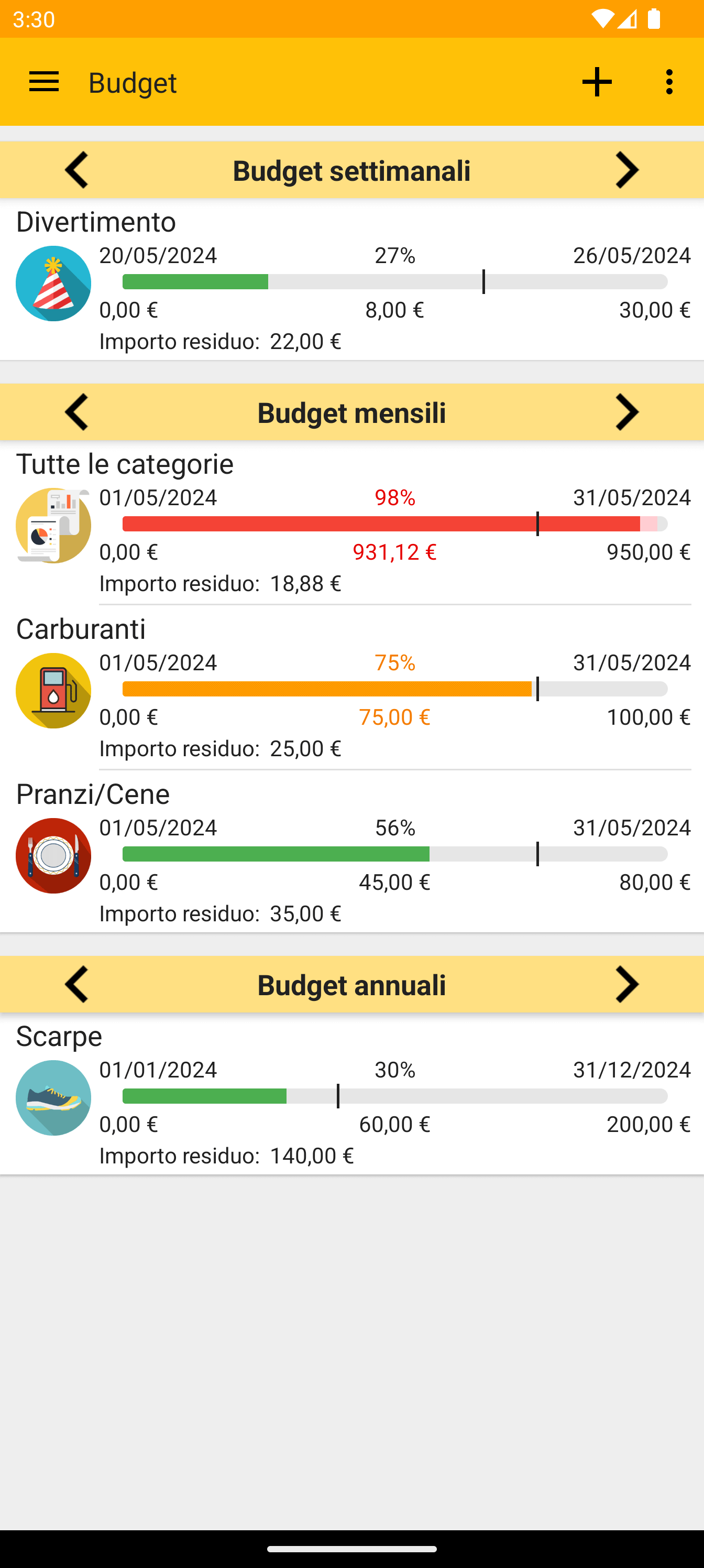Go to previous year in Budget annuali
The height and width of the screenshot is (1568, 704).
tap(76, 984)
